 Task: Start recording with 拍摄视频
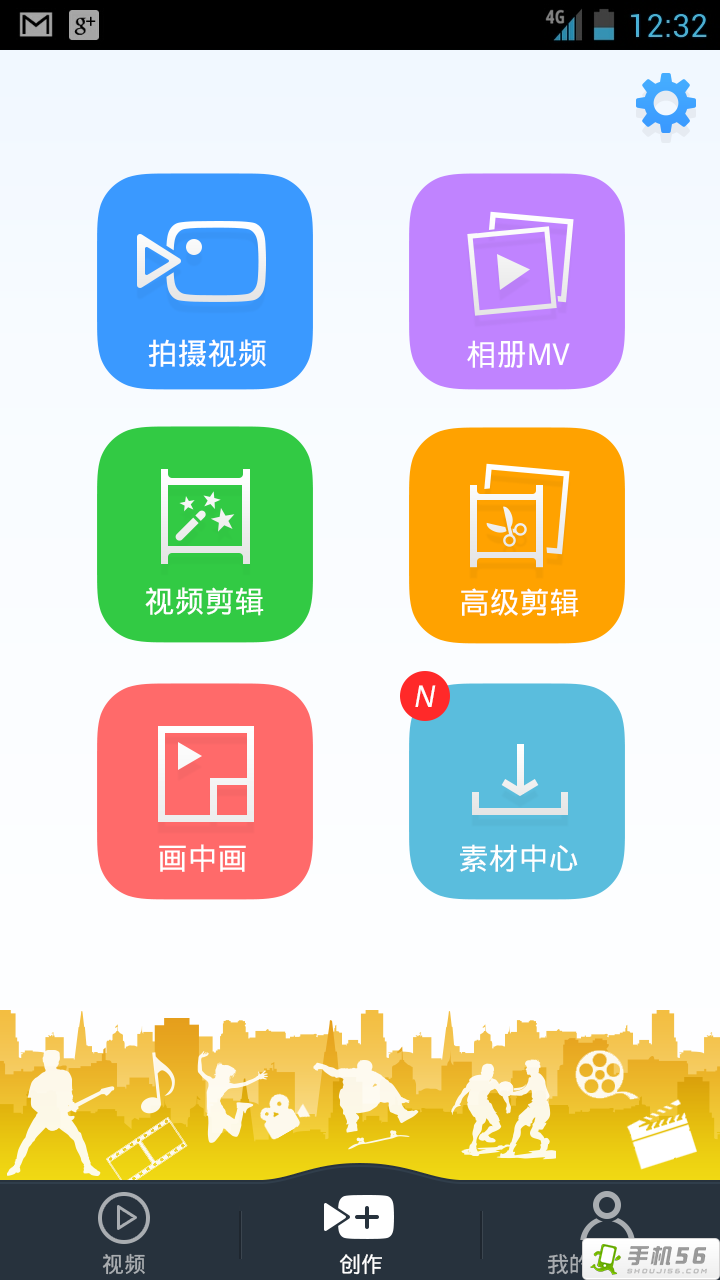pyautogui.click(x=205, y=282)
